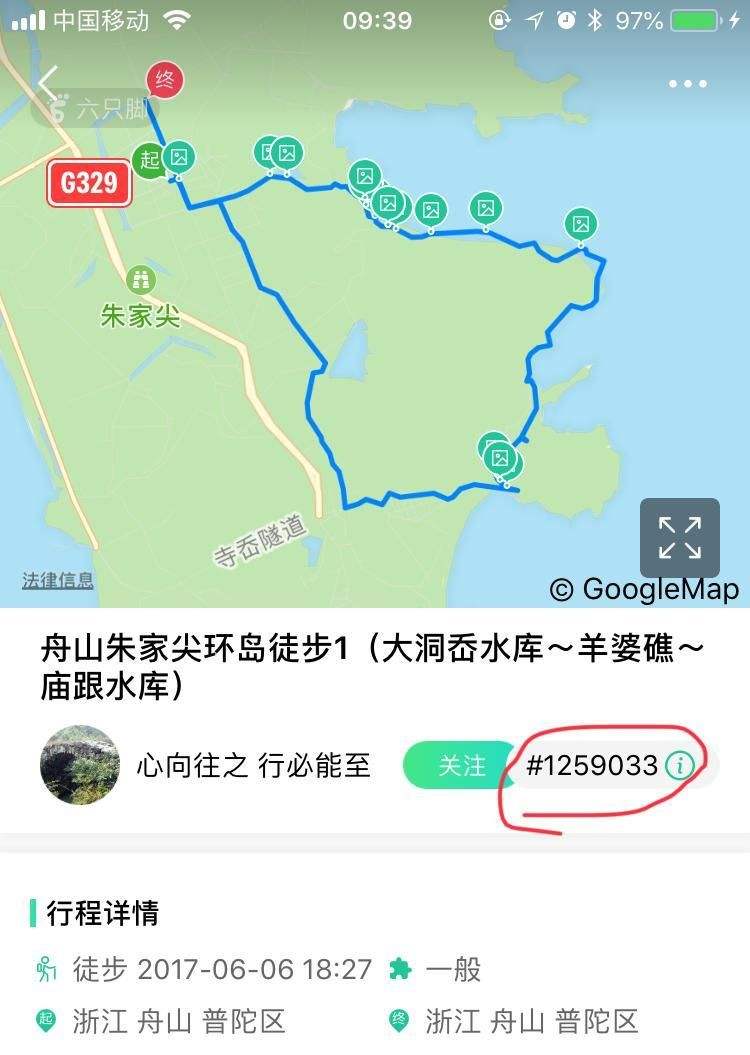Go back using the top-left arrow
Image resolution: width=750 pixels, height=1055 pixels.
(47, 84)
